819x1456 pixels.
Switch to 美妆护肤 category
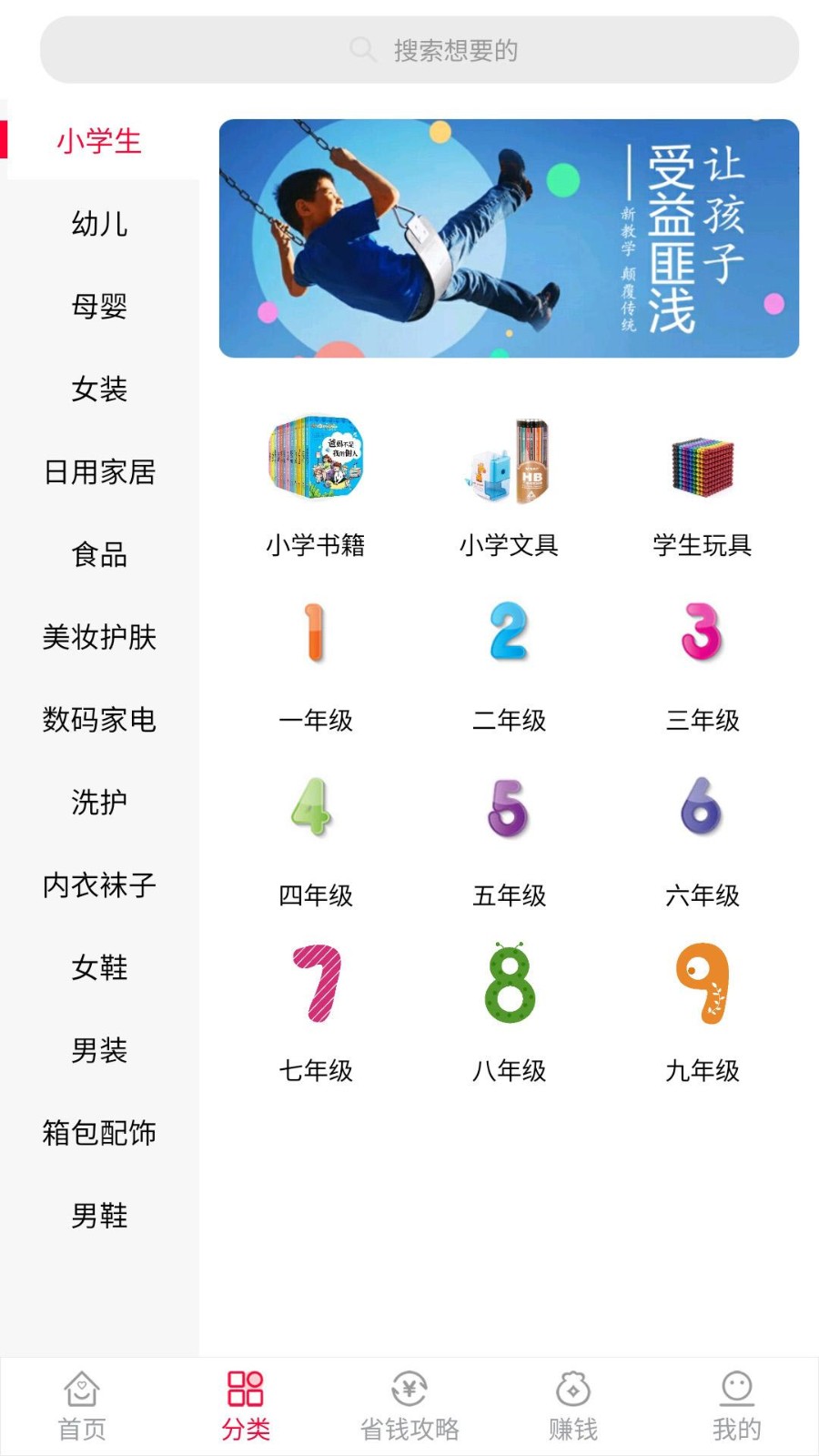coord(99,637)
